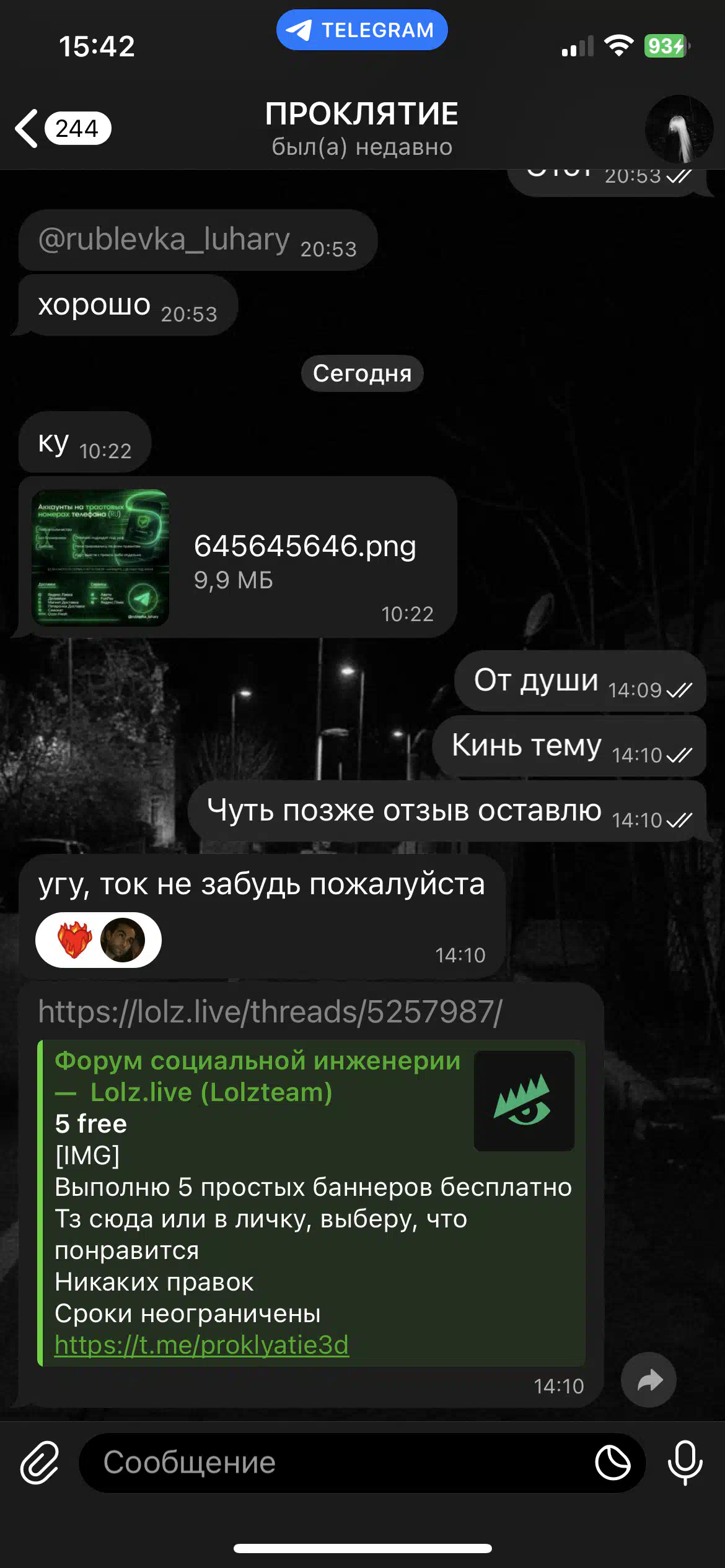Image resolution: width=725 pixels, height=1568 pixels.
Task: Tap the Telegram pill in status bar
Action: [x=362, y=30]
